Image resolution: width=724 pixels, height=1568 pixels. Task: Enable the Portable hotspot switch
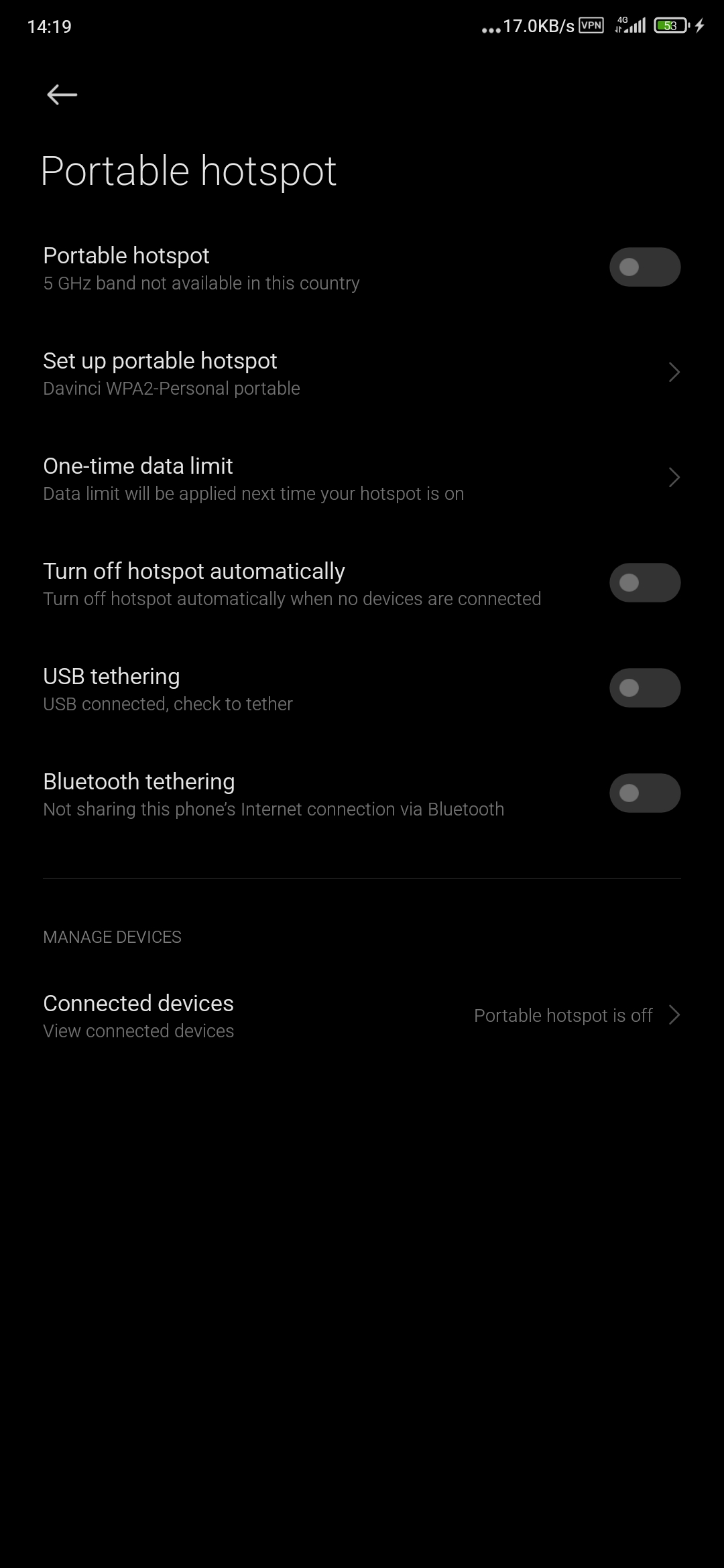pyautogui.click(x=645, y=267)
